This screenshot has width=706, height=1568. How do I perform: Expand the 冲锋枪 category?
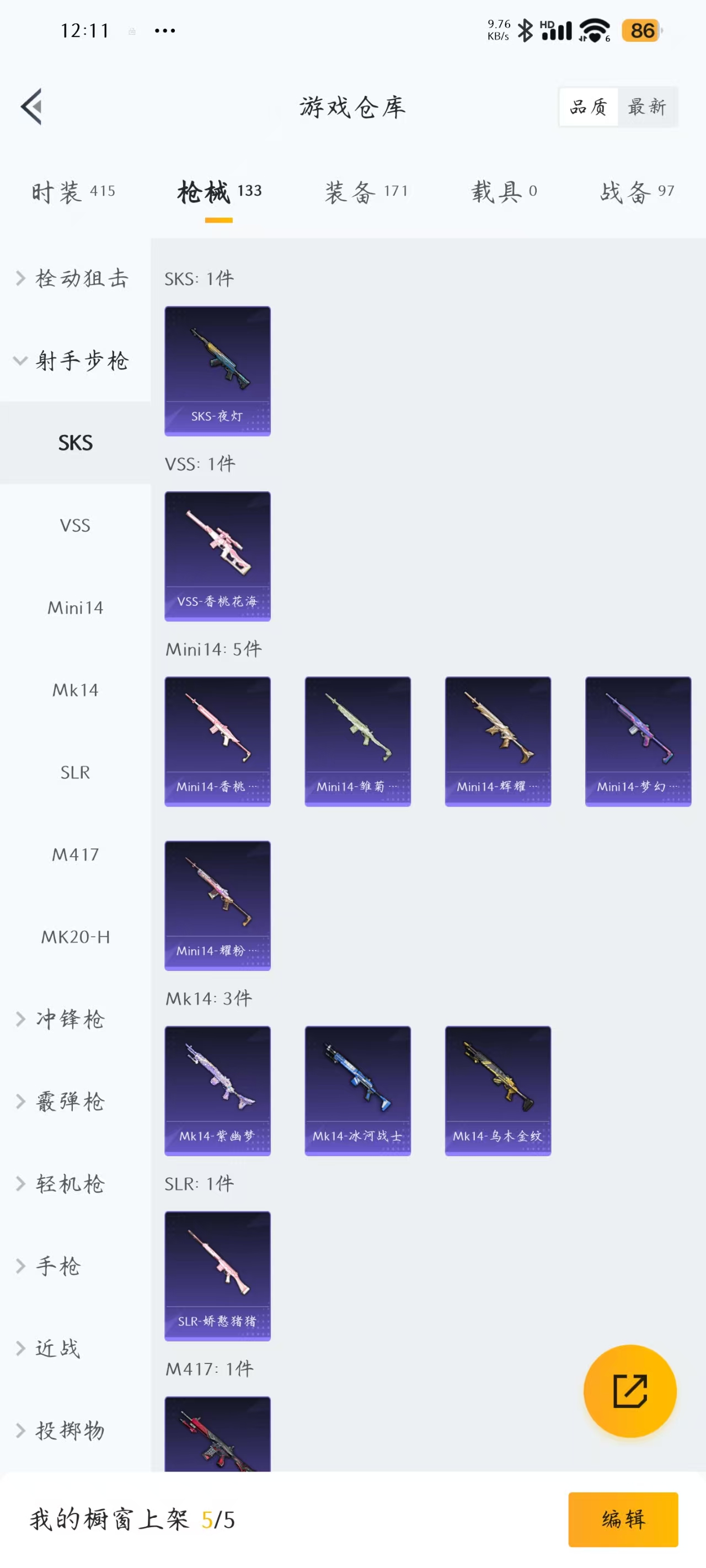pos(70,1019)
